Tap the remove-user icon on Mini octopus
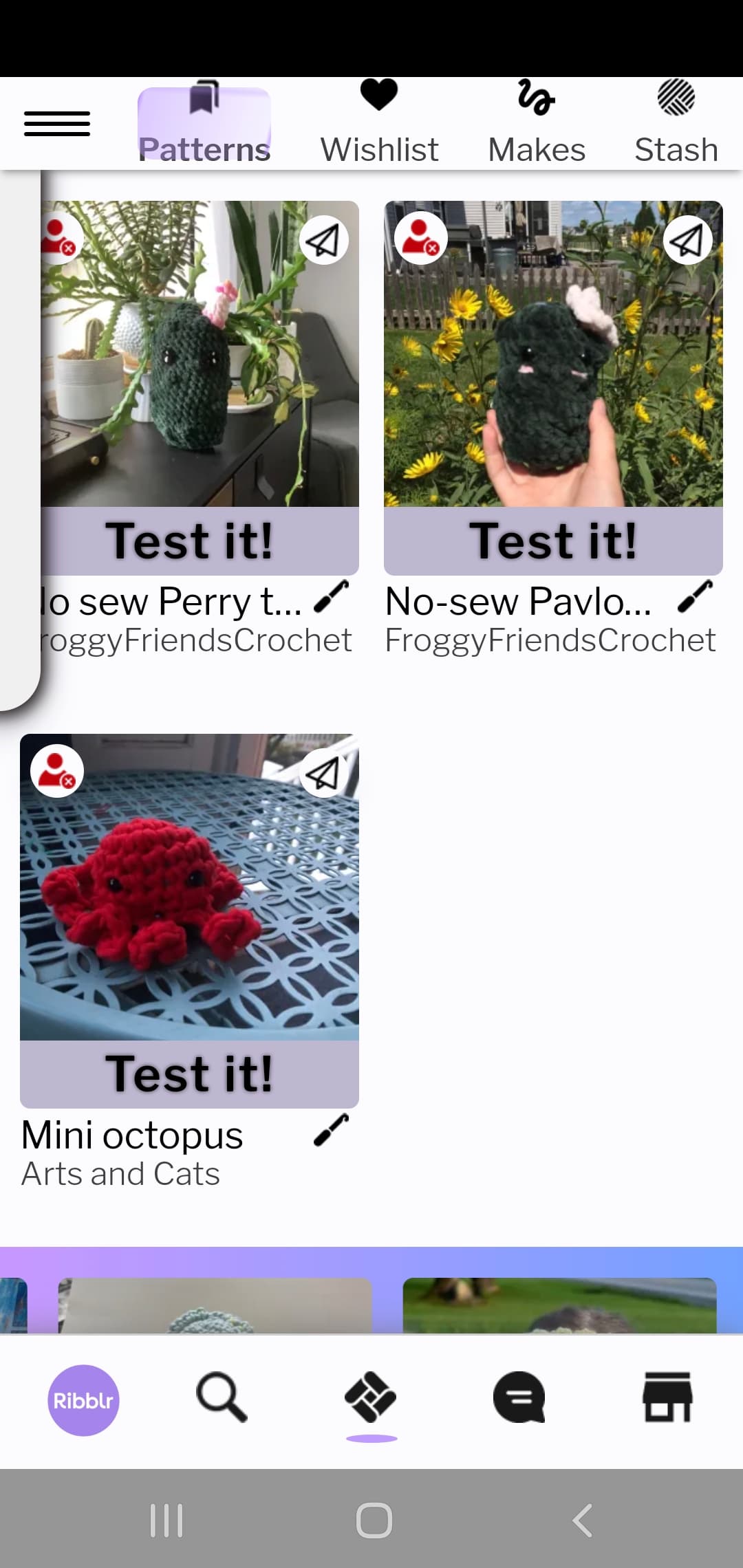 [57, 771]
